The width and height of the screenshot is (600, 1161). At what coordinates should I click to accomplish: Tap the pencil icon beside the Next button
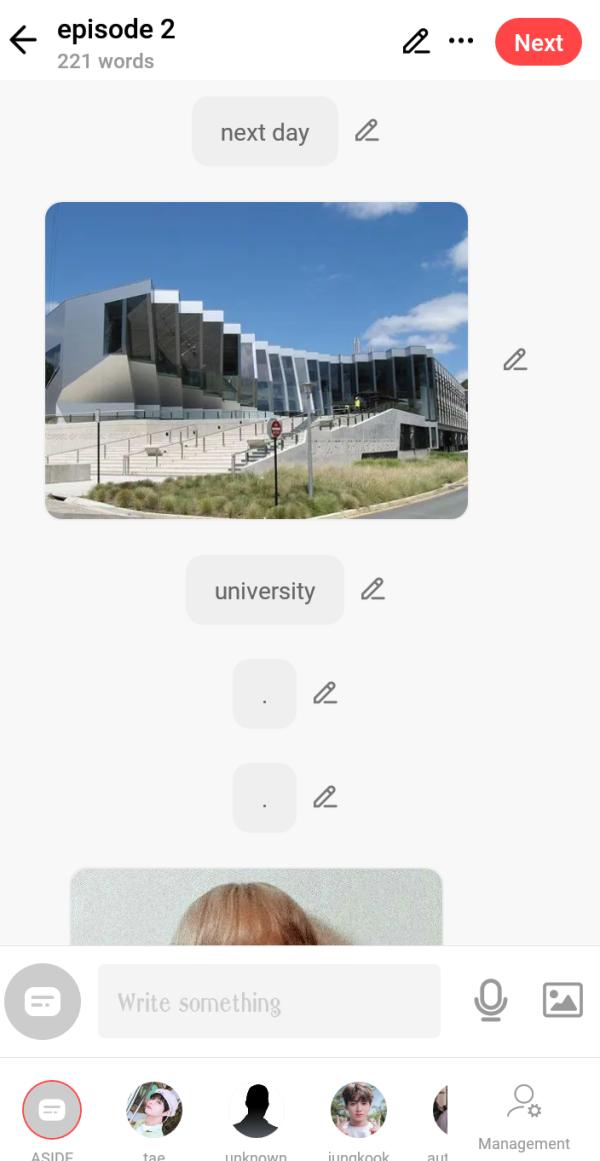(415, 41)
